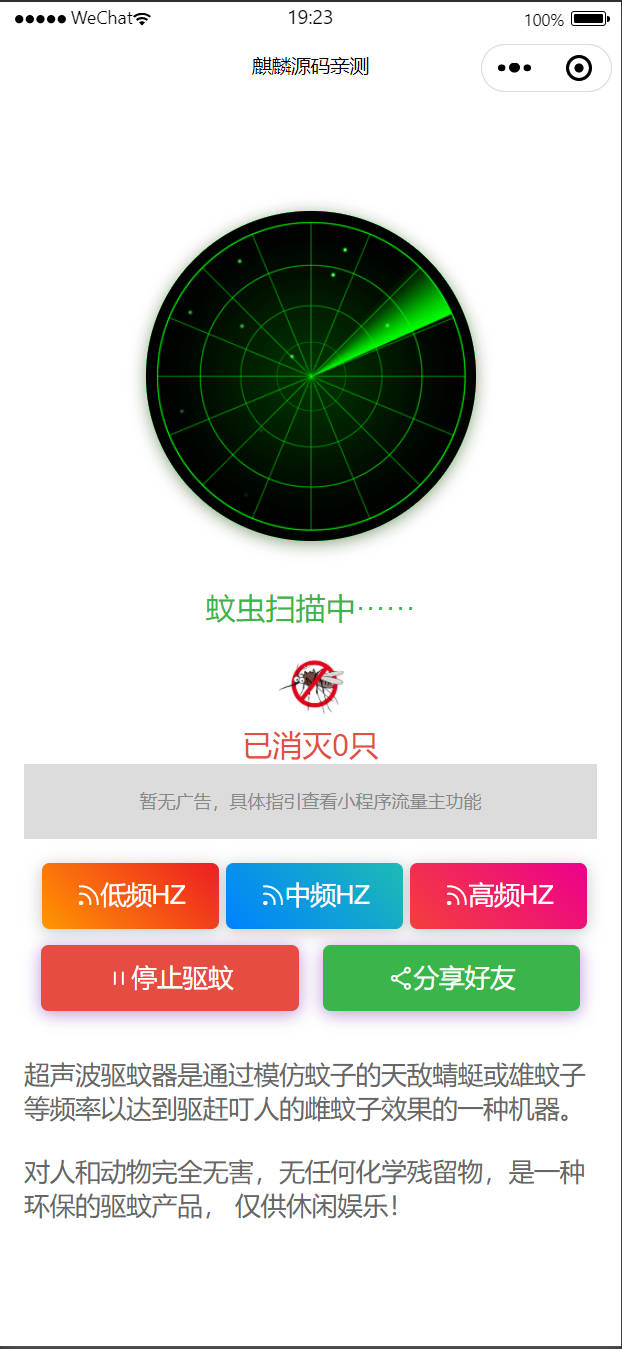622x1349 pixels.
Task: Choose the 高频HZ high frequency option
Action: (498, 896)
